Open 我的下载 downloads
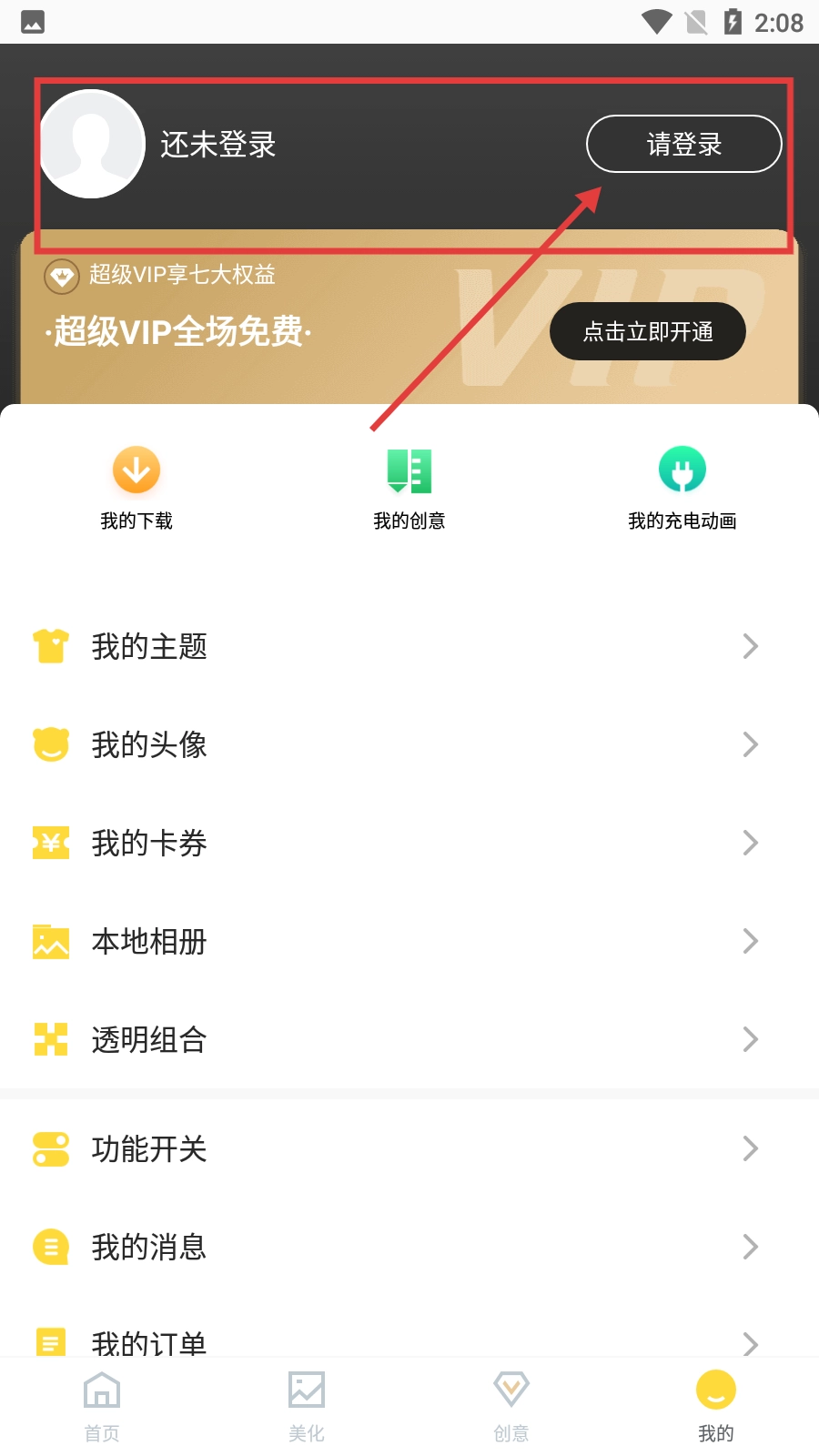This screenshot has width=819, height=1456. (136, 489)
